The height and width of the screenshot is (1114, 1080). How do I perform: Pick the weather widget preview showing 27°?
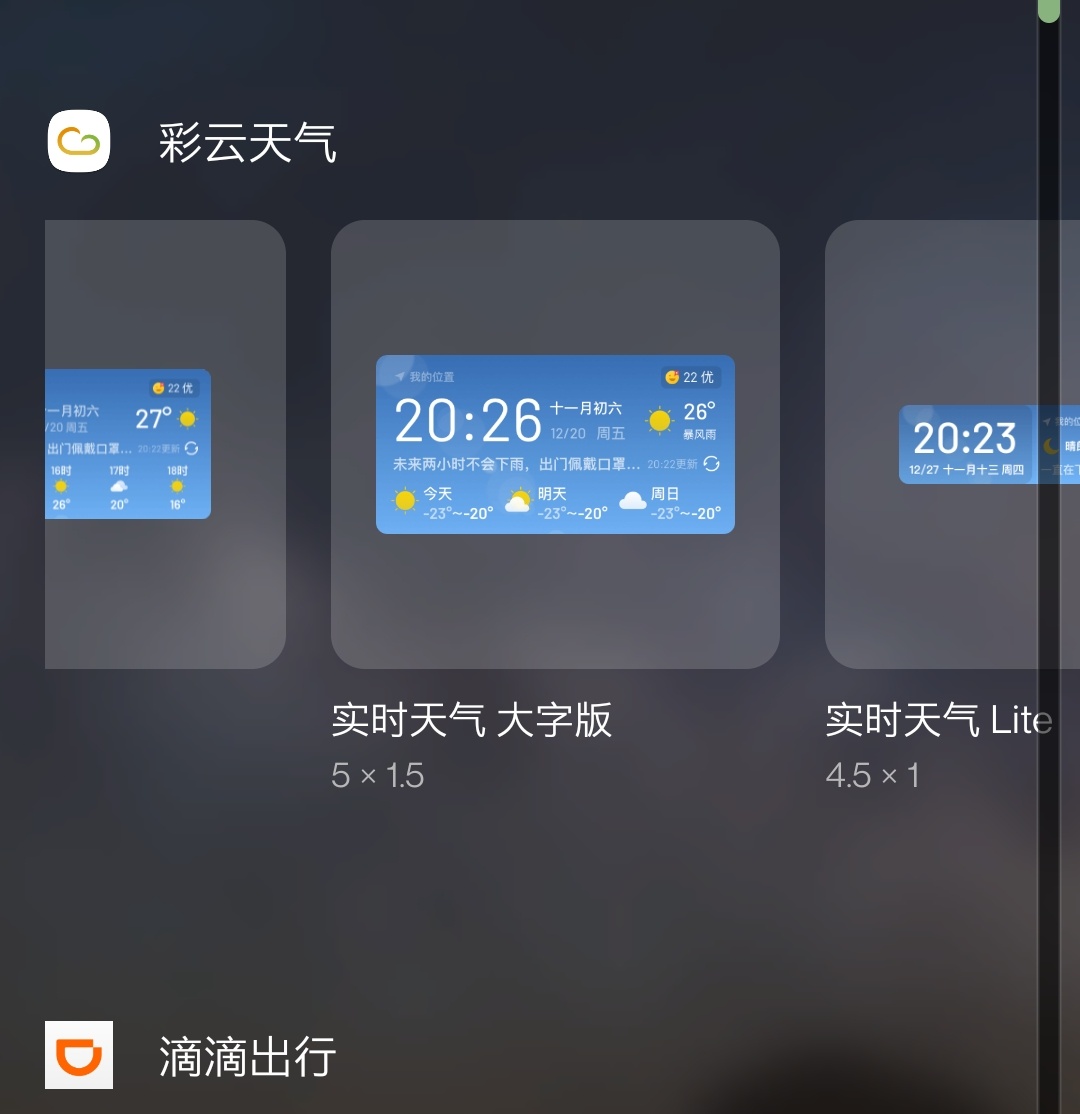pos(165,444)
